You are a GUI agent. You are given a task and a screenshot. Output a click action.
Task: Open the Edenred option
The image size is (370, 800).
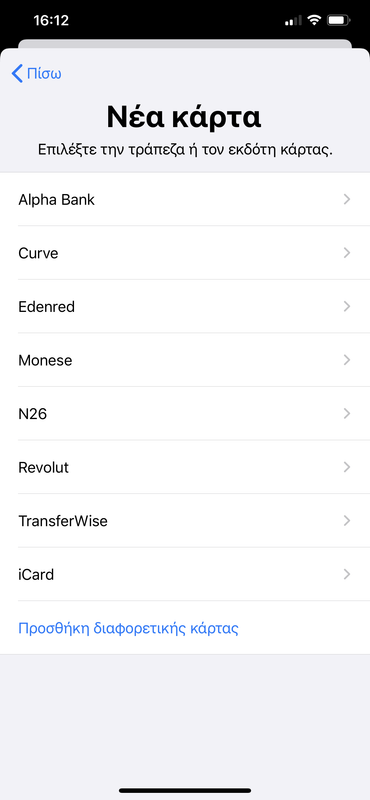click(x=185, y=306)
